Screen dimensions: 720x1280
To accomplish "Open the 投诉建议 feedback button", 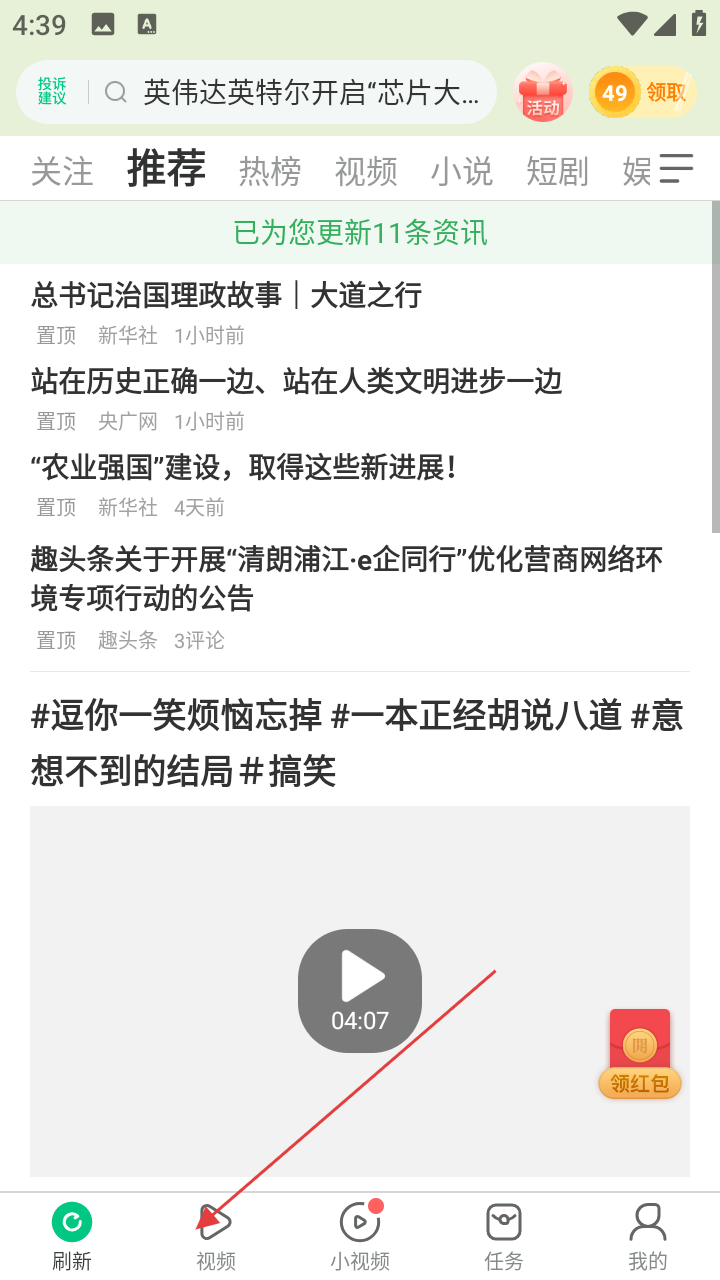I will (53, 92).
